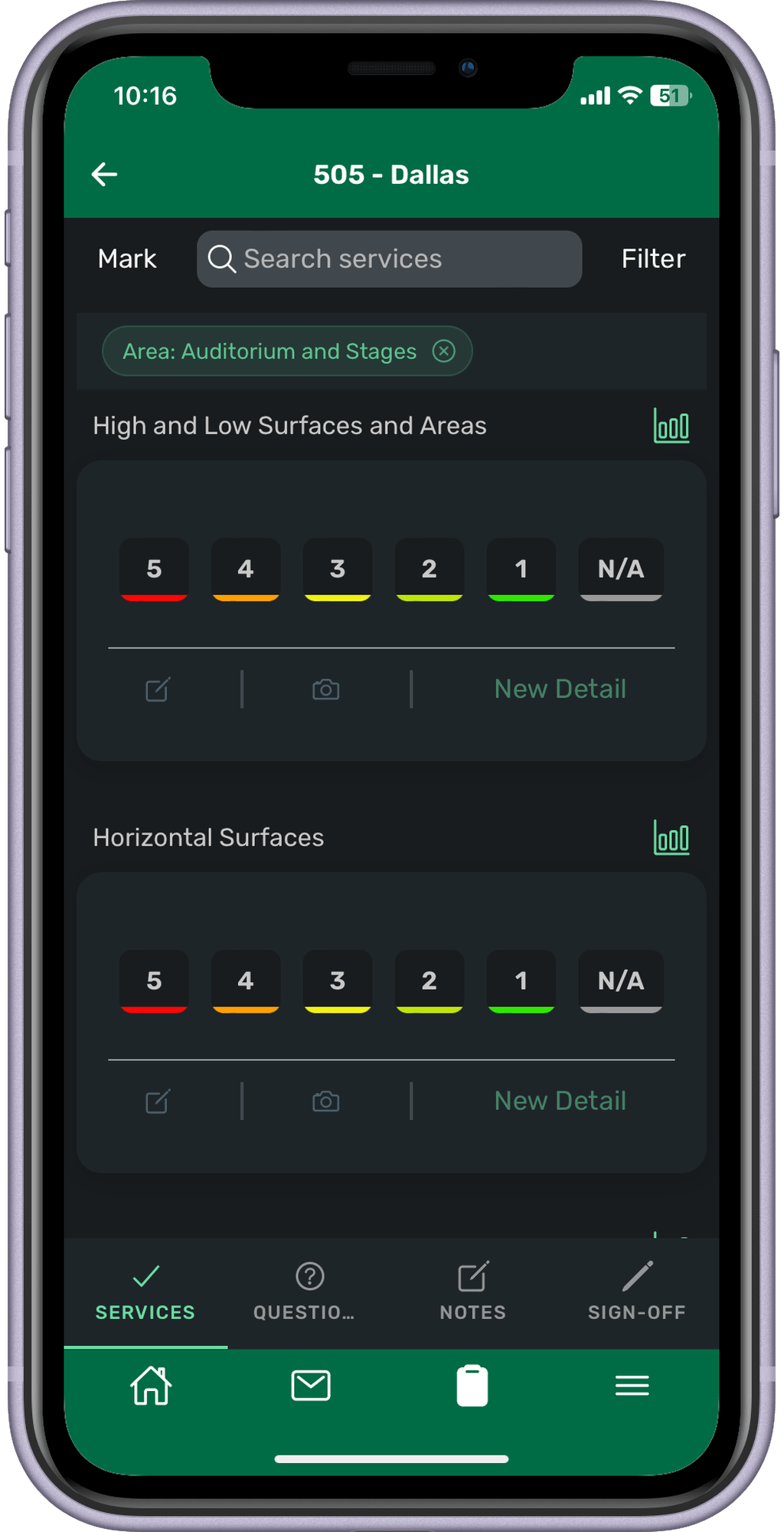Viewport: 784px width, 1532px height.
Task: Add New Detail for High and Low Surfaces
Action: click(560, 689)
